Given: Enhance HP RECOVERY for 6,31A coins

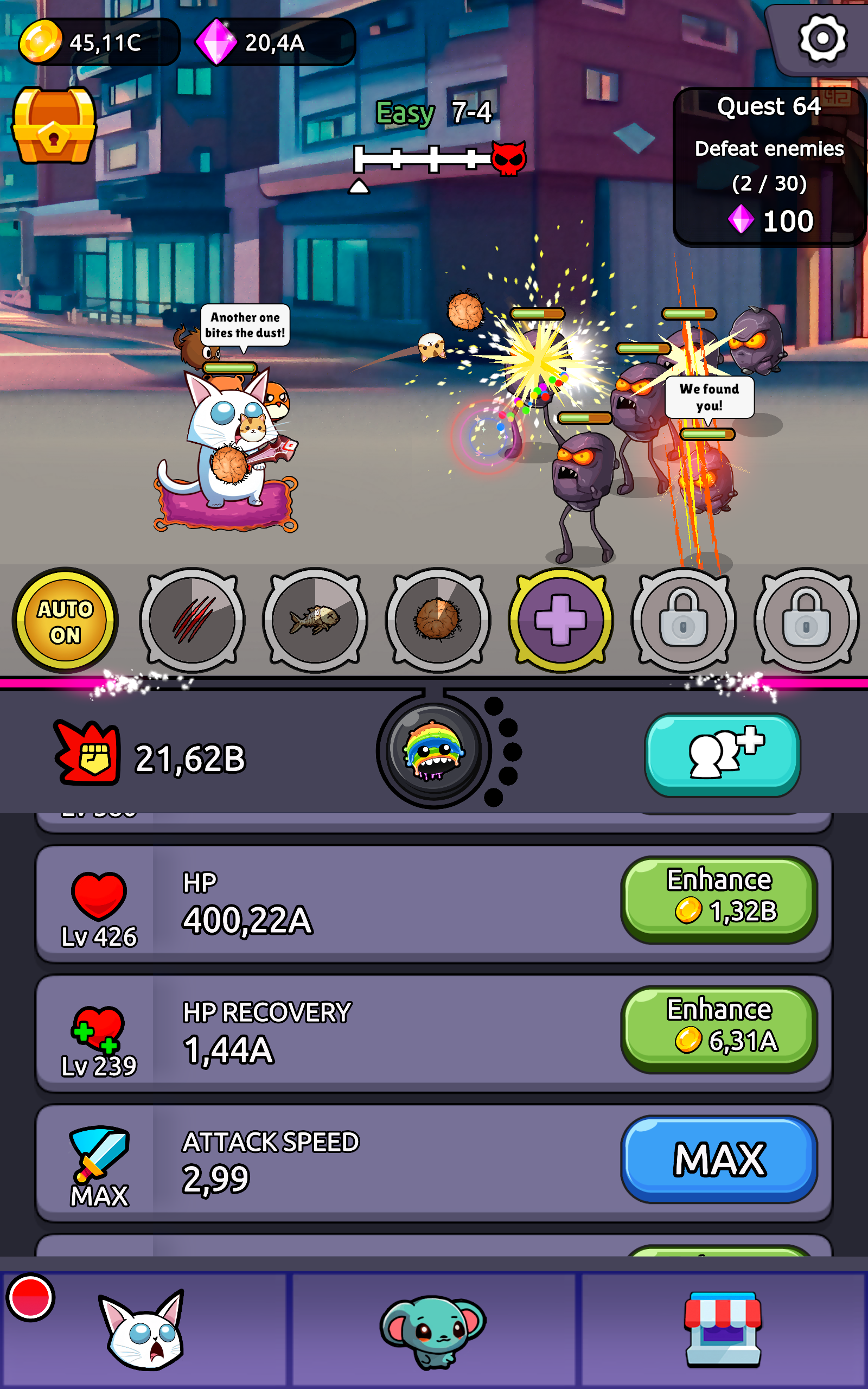Looking at the screenshot, I should click(719, 1027).
